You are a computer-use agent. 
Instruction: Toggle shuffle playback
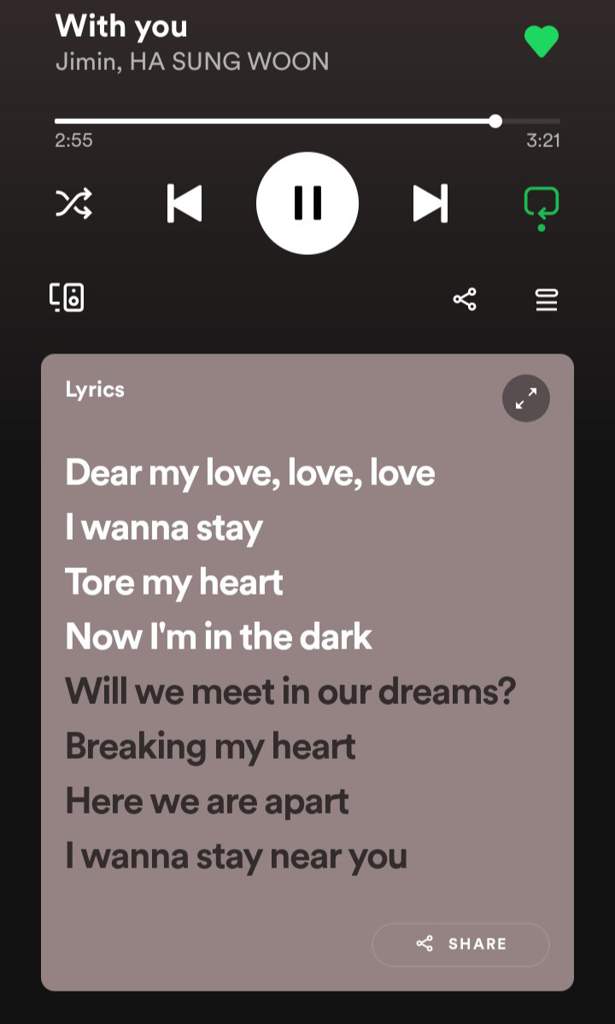coord(73,204)
